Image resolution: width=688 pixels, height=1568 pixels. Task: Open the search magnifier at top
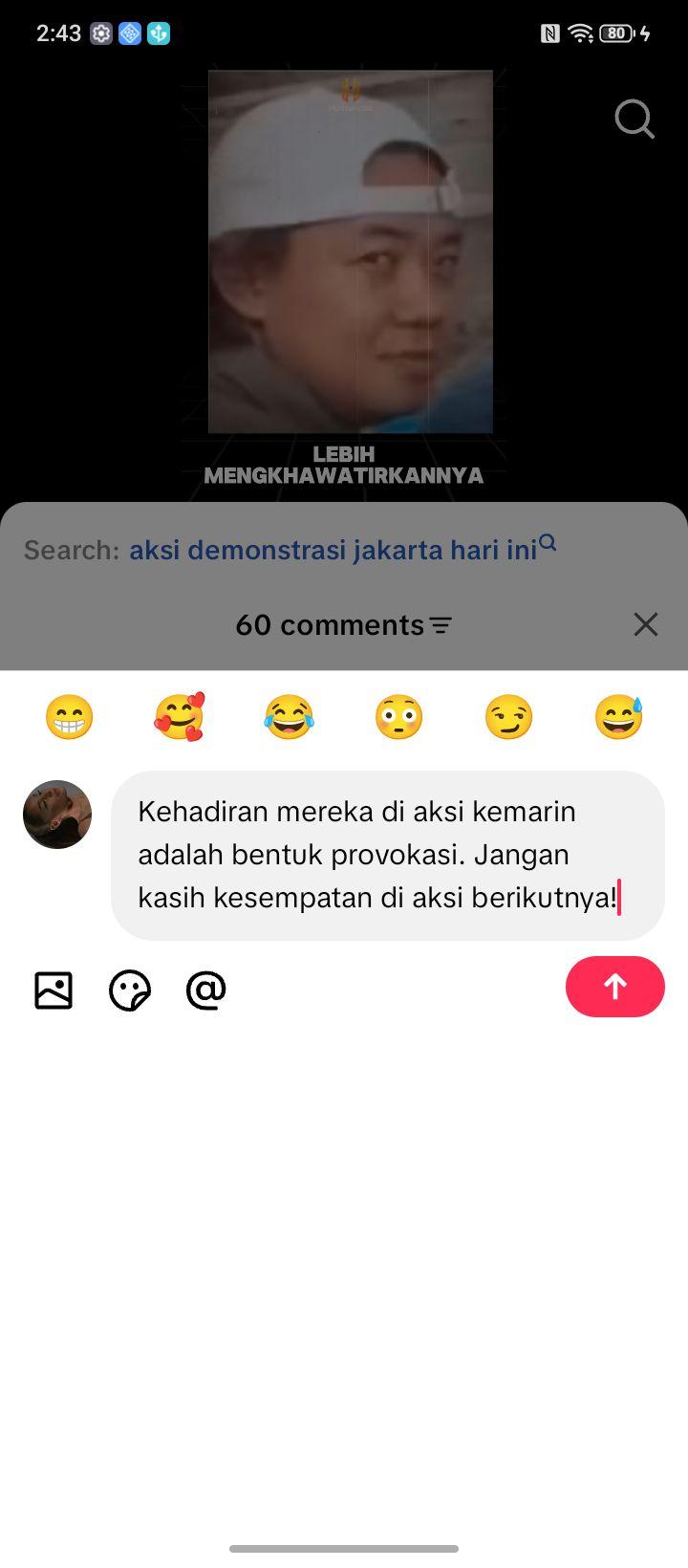(634, 120)
